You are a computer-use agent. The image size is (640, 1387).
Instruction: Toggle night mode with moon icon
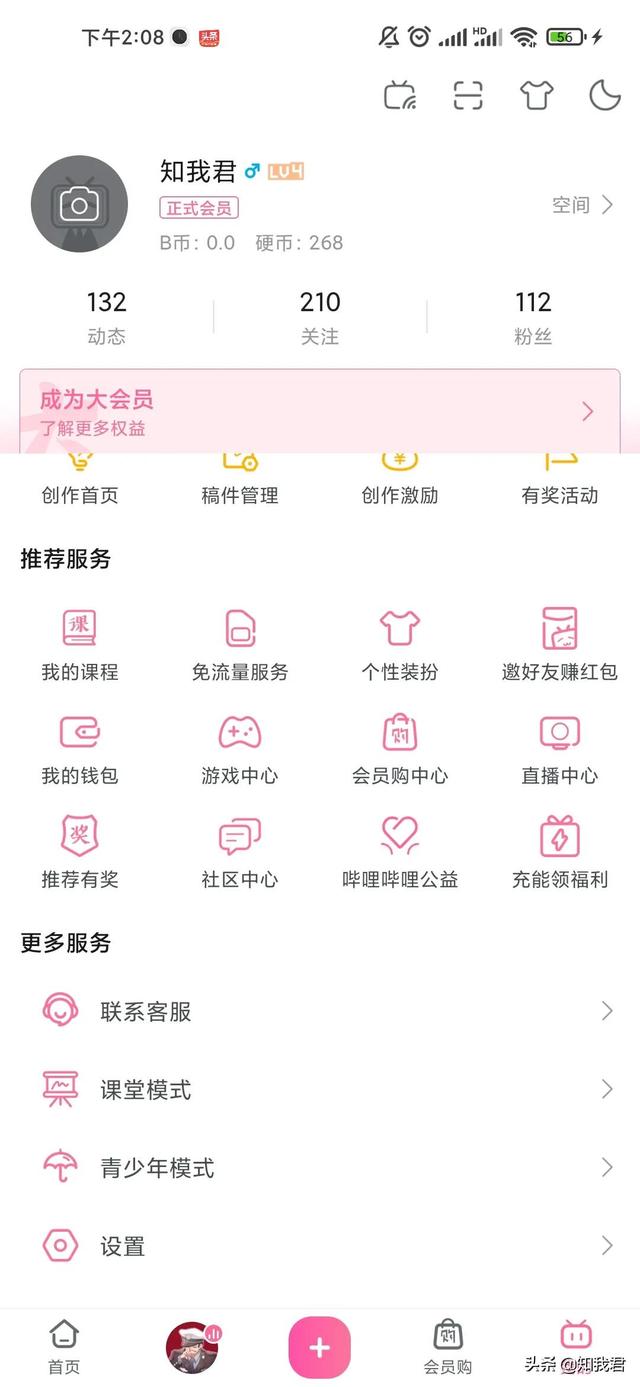pyautogui.click(x=605, y=96)
